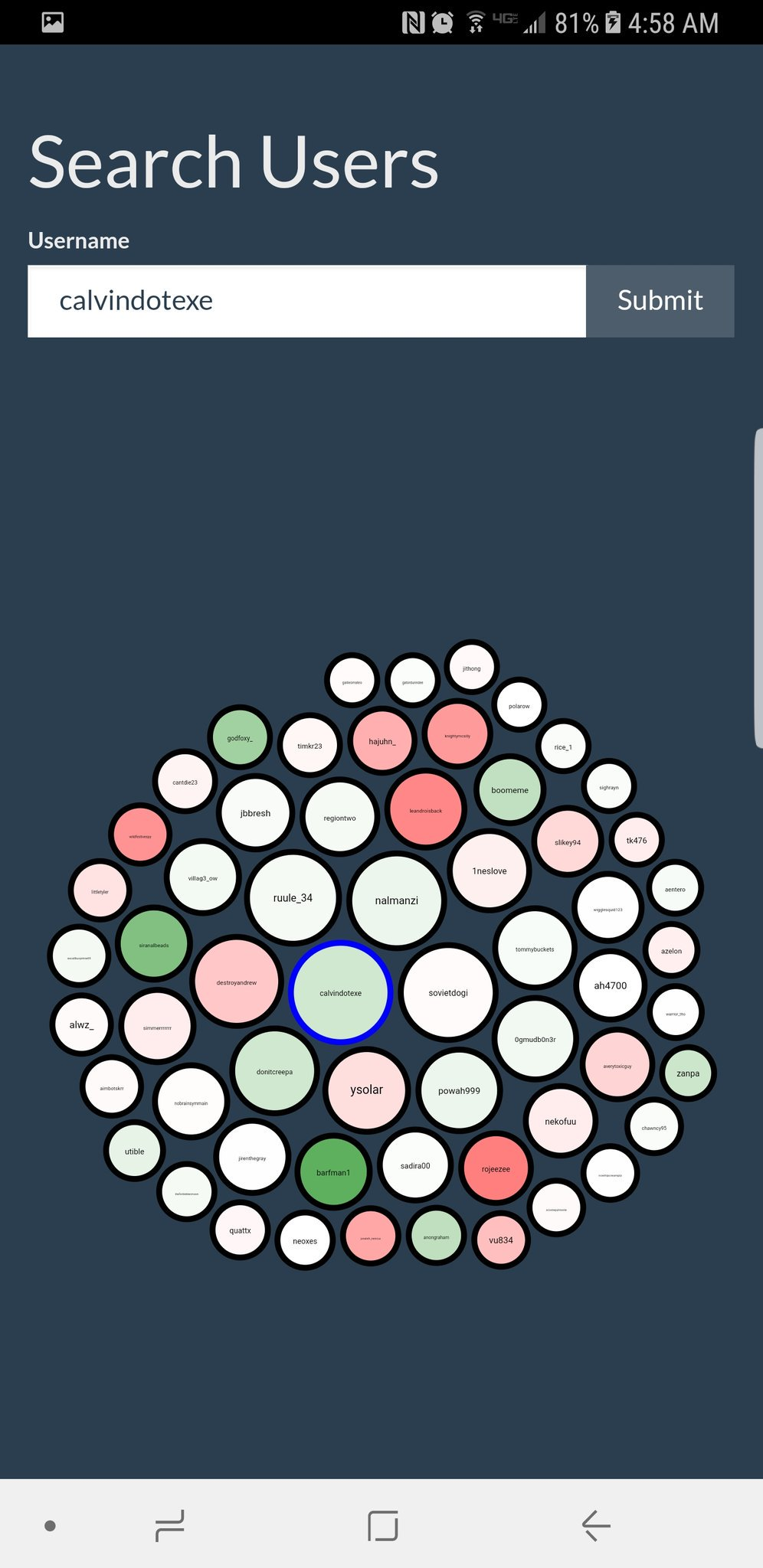Image resolution: width=763 pixels, height=1568 pixels.
Task: Select the calvindotexe center bubble
Action: point(341,992)
